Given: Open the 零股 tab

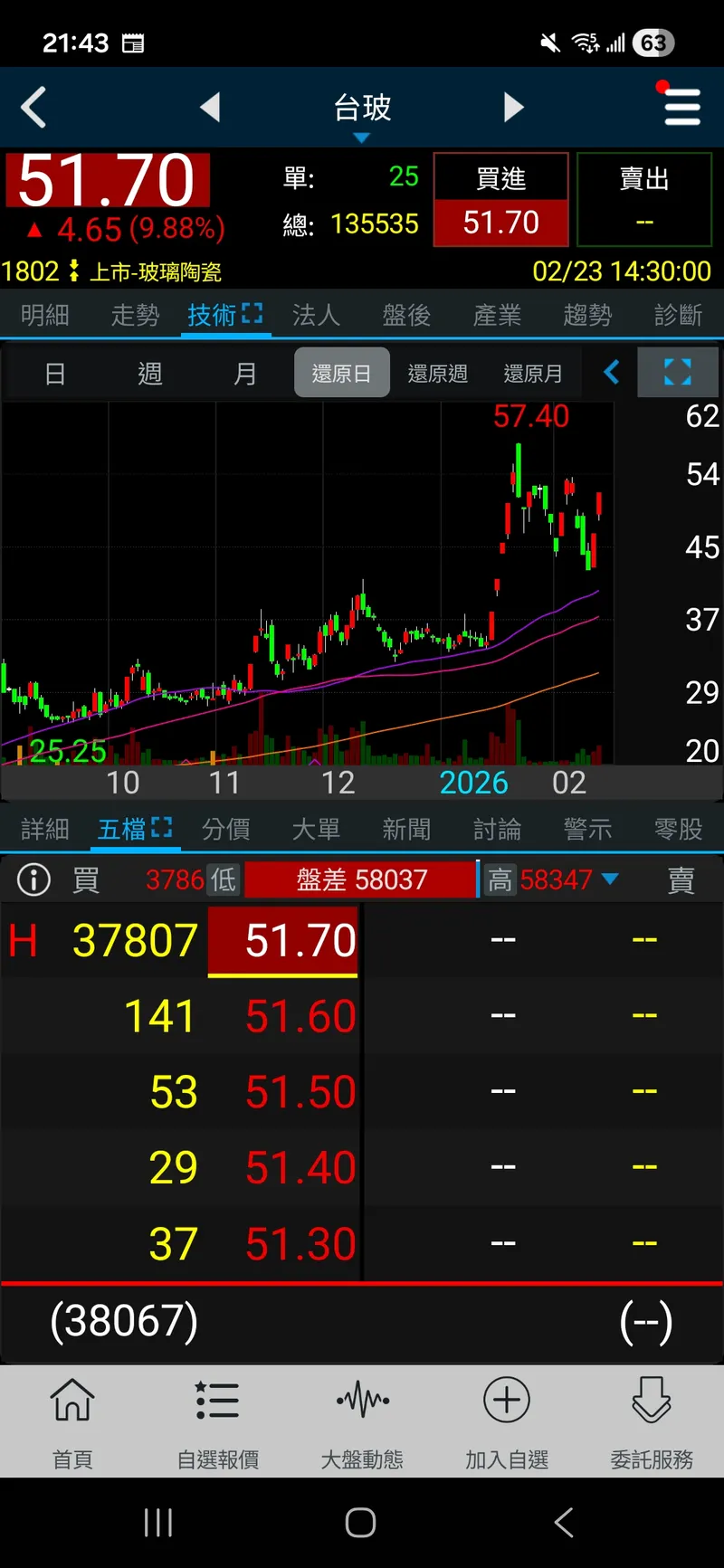Looking at the screenshot, I should click(x=678, y=829).
